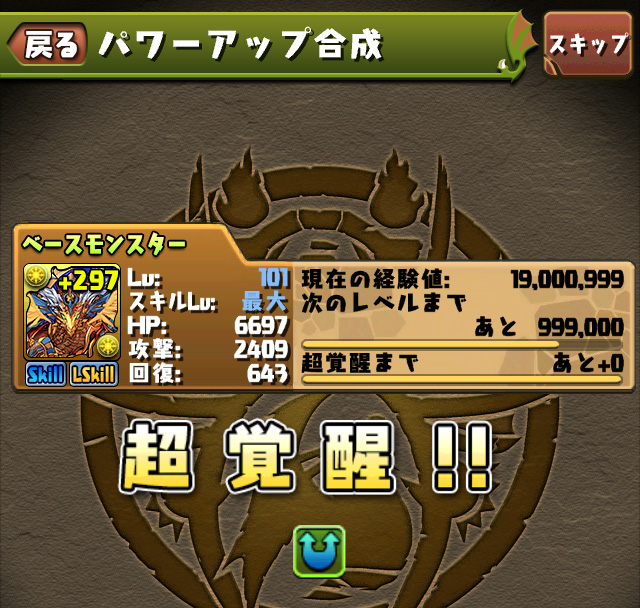
Task: Skip the animation with スキップ
Action: click(x=586, y=43)
